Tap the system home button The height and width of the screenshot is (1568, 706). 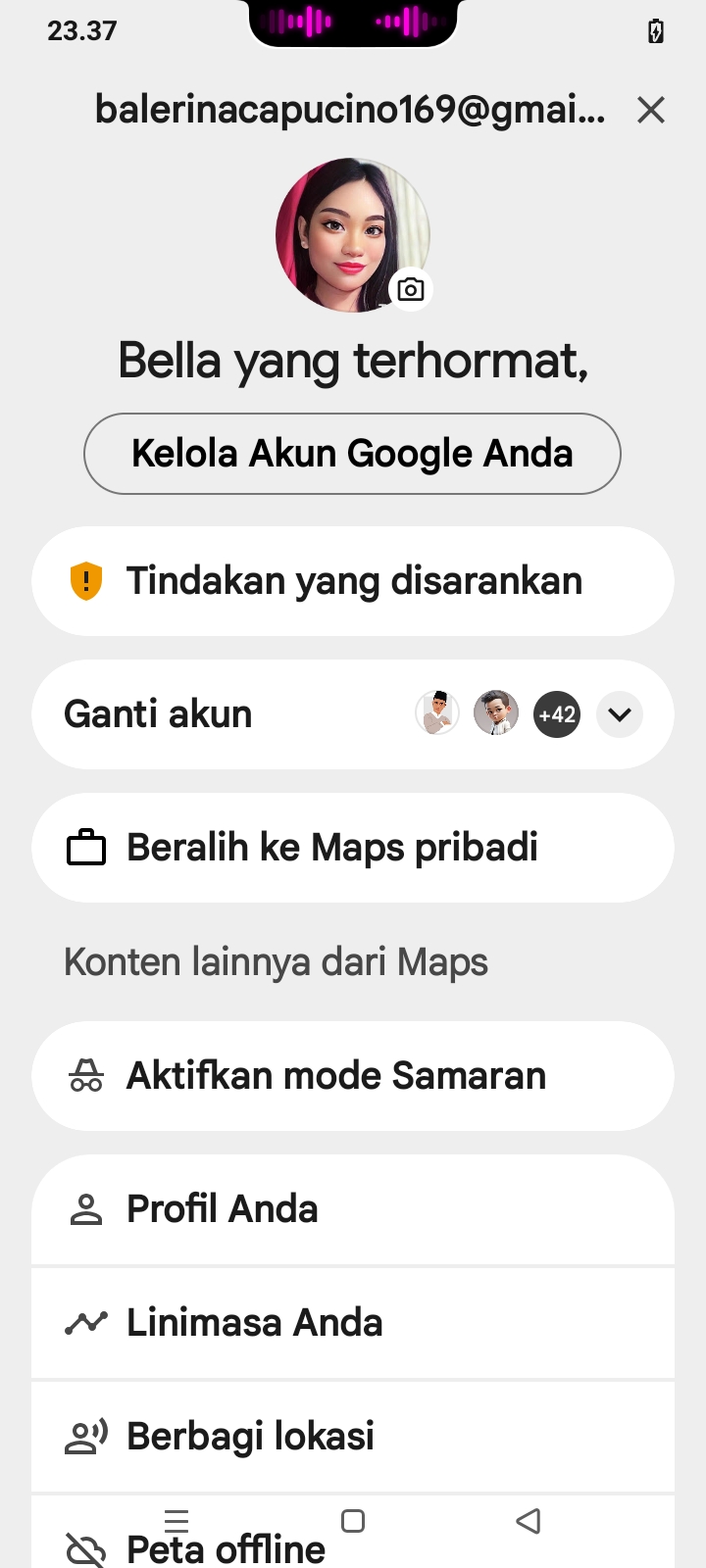pos(353,1521)
